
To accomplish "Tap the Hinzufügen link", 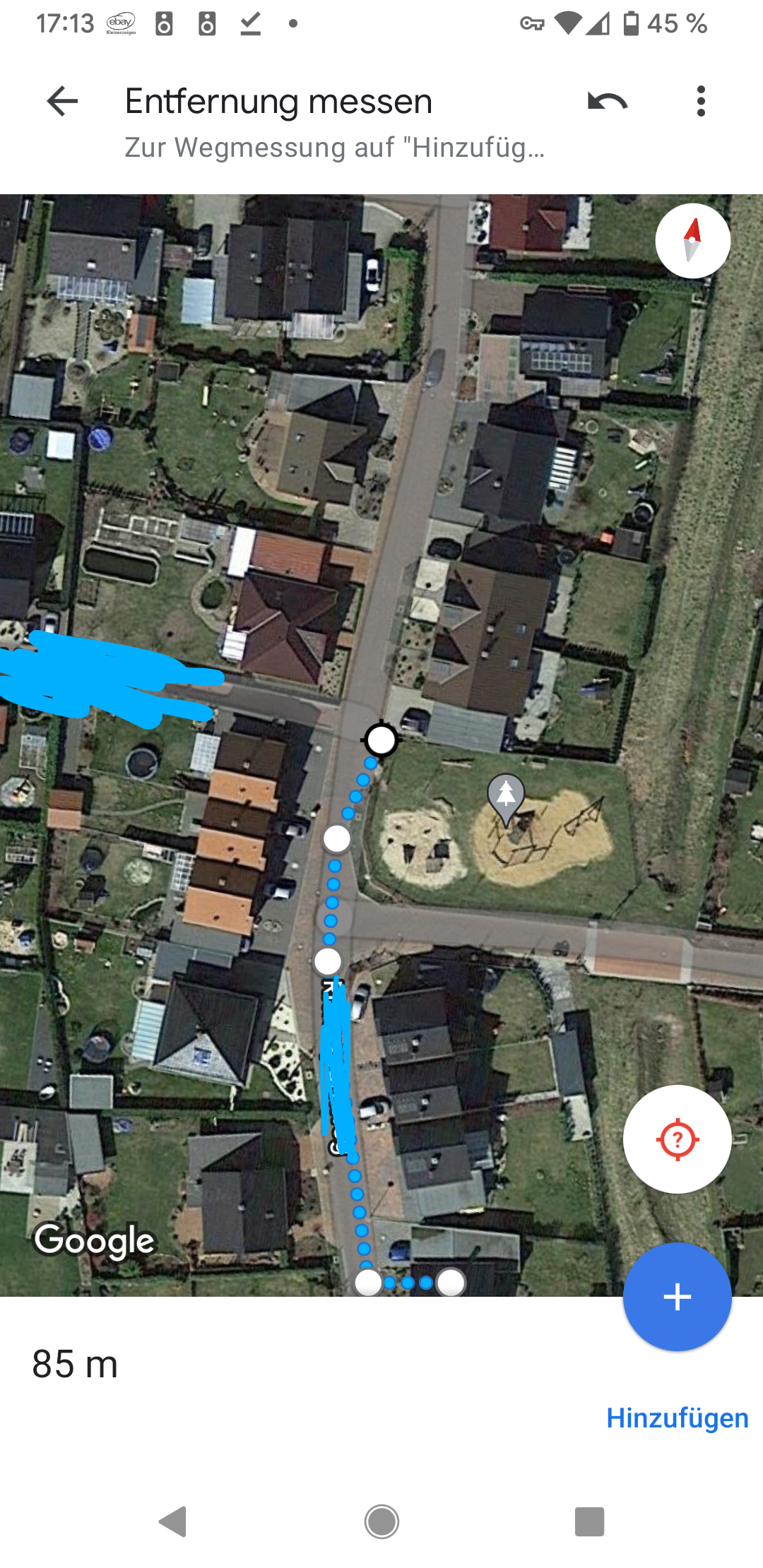I will (x=677, y=1418).
